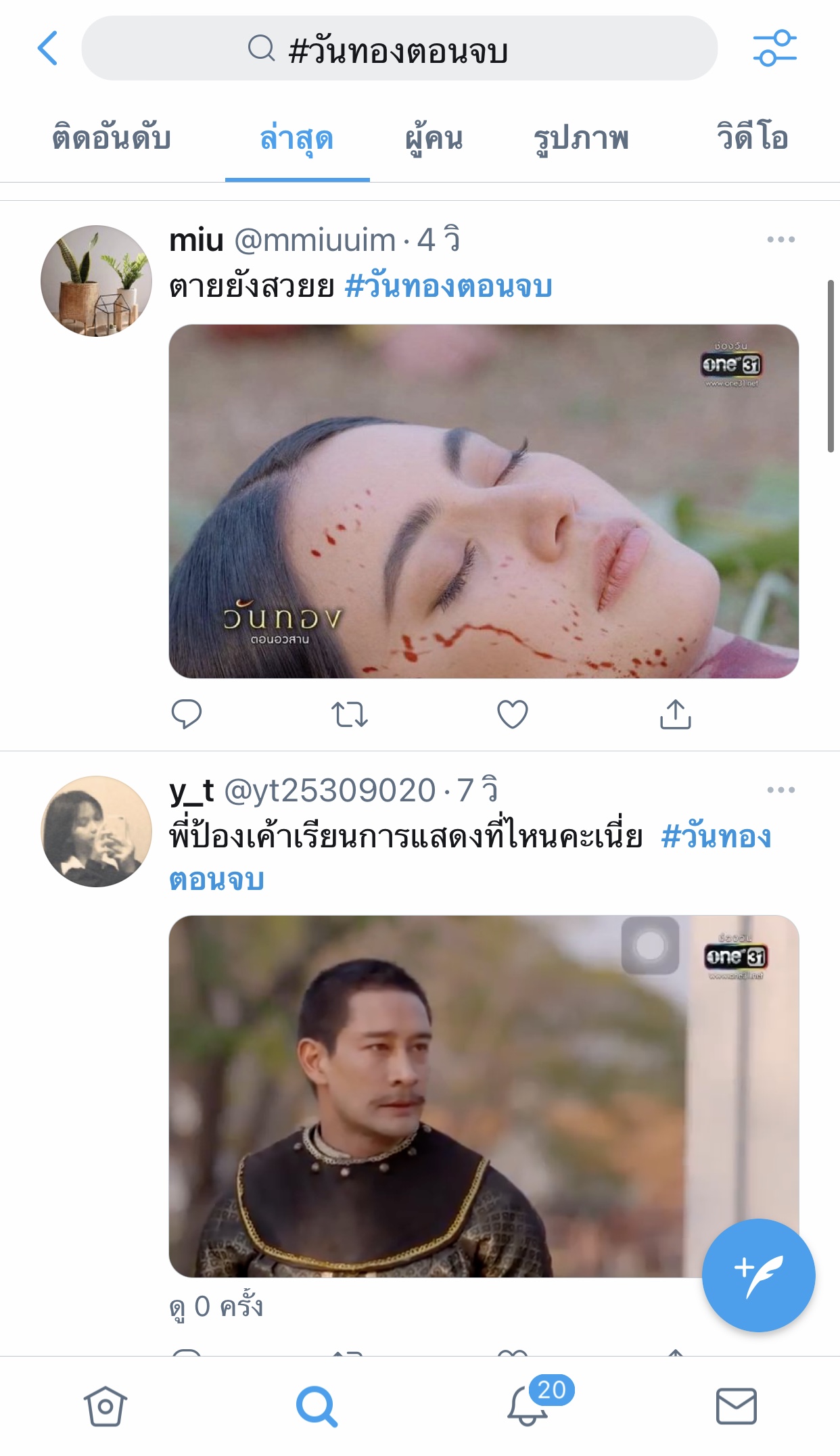
Task: Switch to the ติดอันดับ tab
Action: [x=112, y=139]
